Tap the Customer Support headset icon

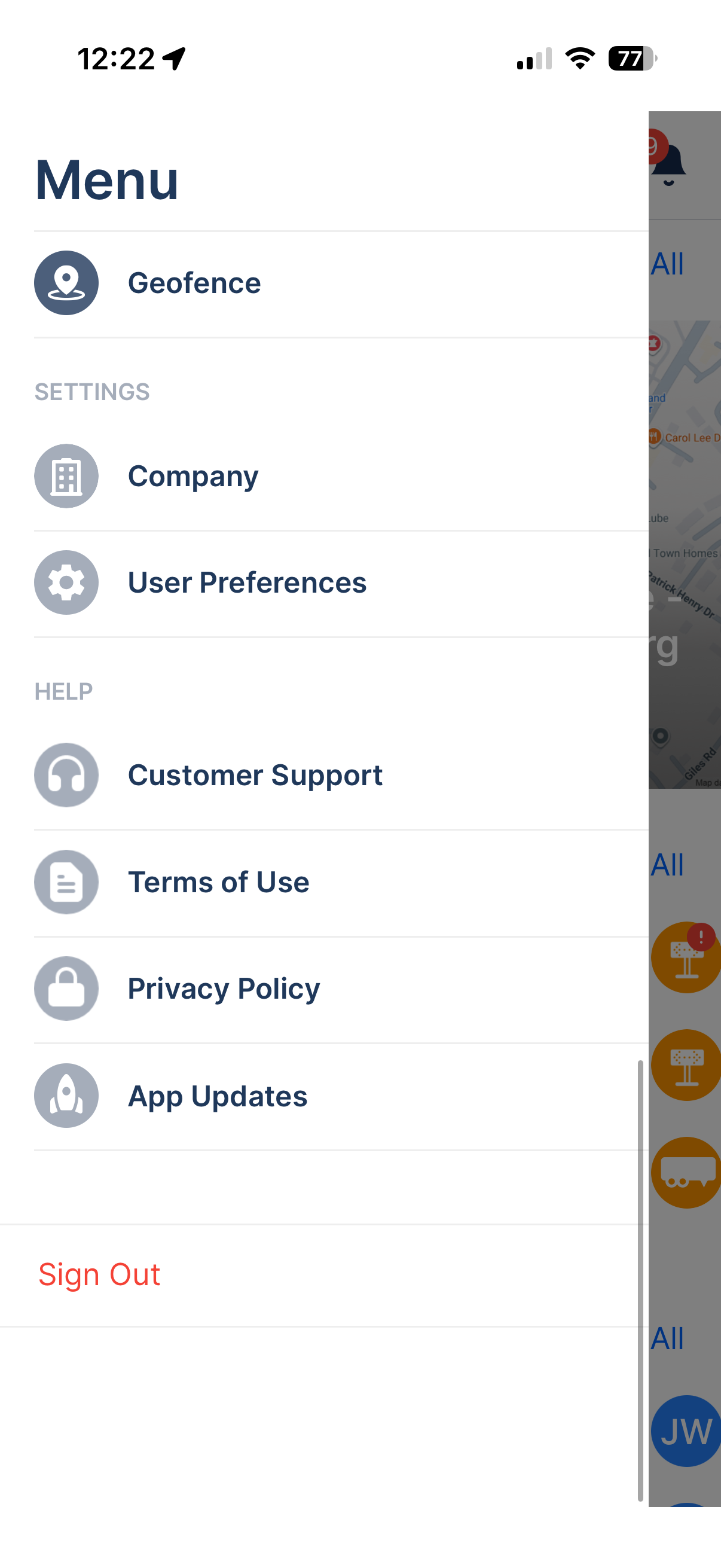pos(66,775)
